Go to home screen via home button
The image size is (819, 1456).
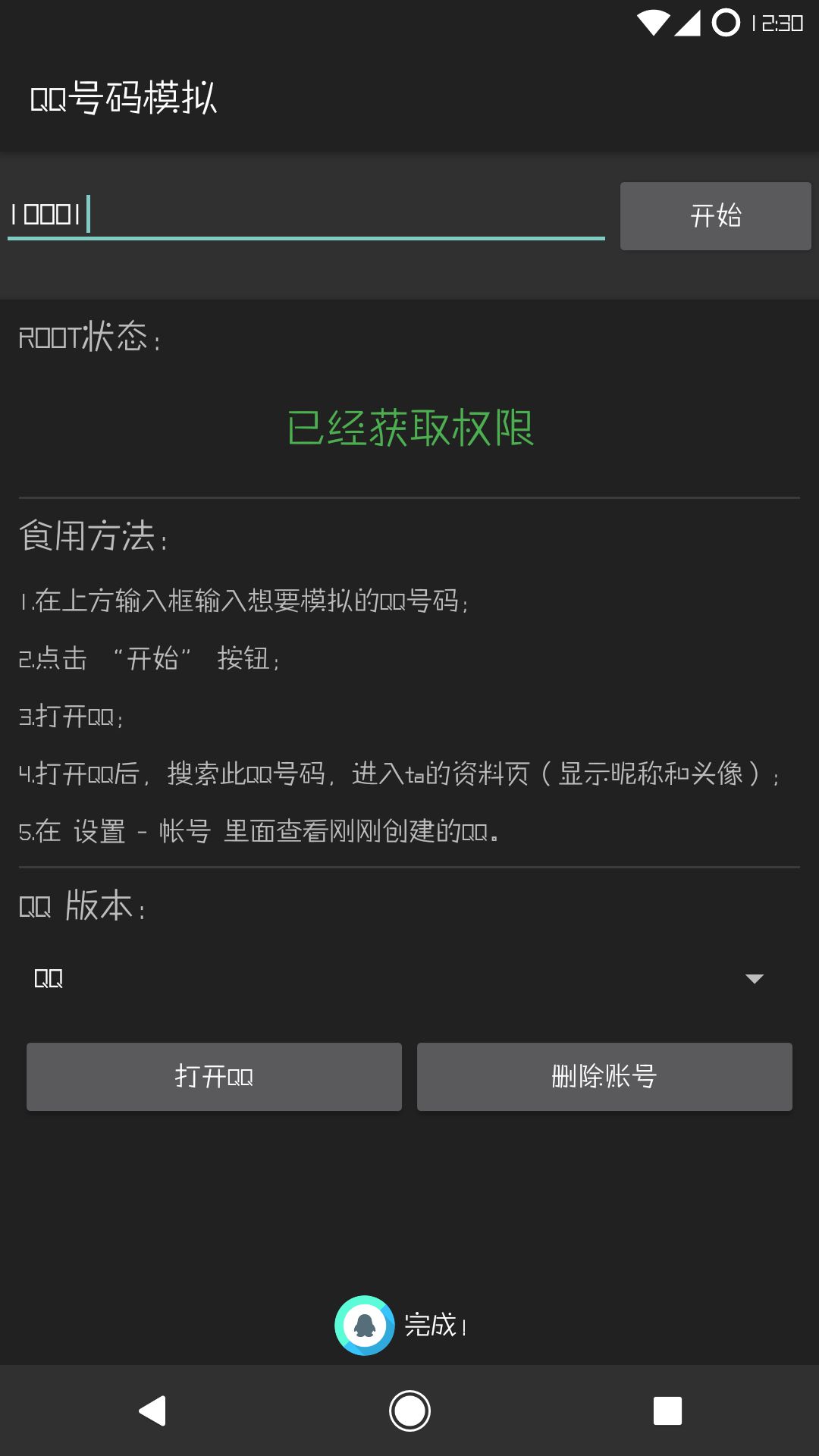[x=409, y=1410]
